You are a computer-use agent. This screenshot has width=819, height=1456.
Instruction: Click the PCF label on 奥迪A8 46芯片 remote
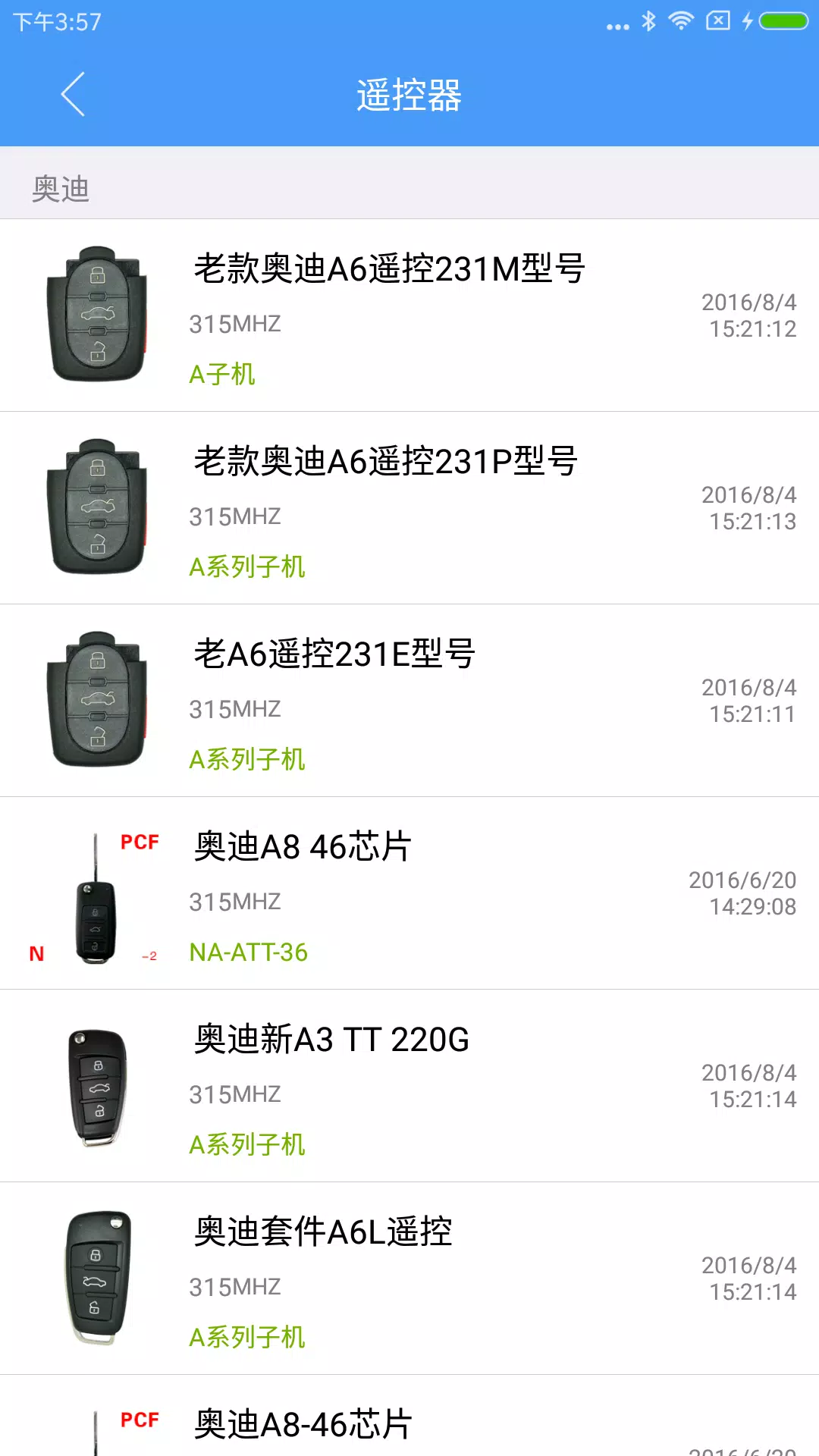(140, 842)
